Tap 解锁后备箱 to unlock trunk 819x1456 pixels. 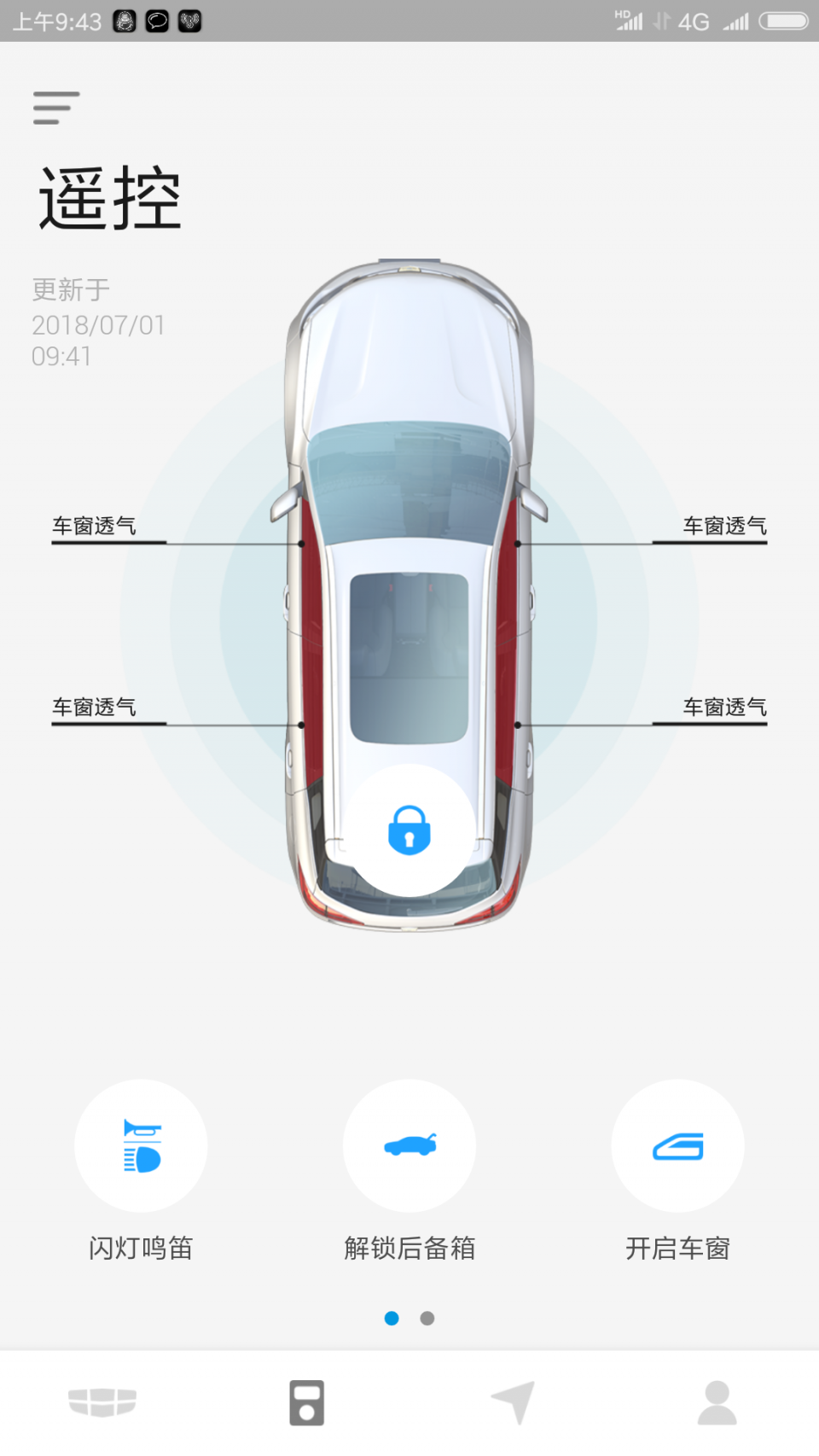pos(409,1146)
